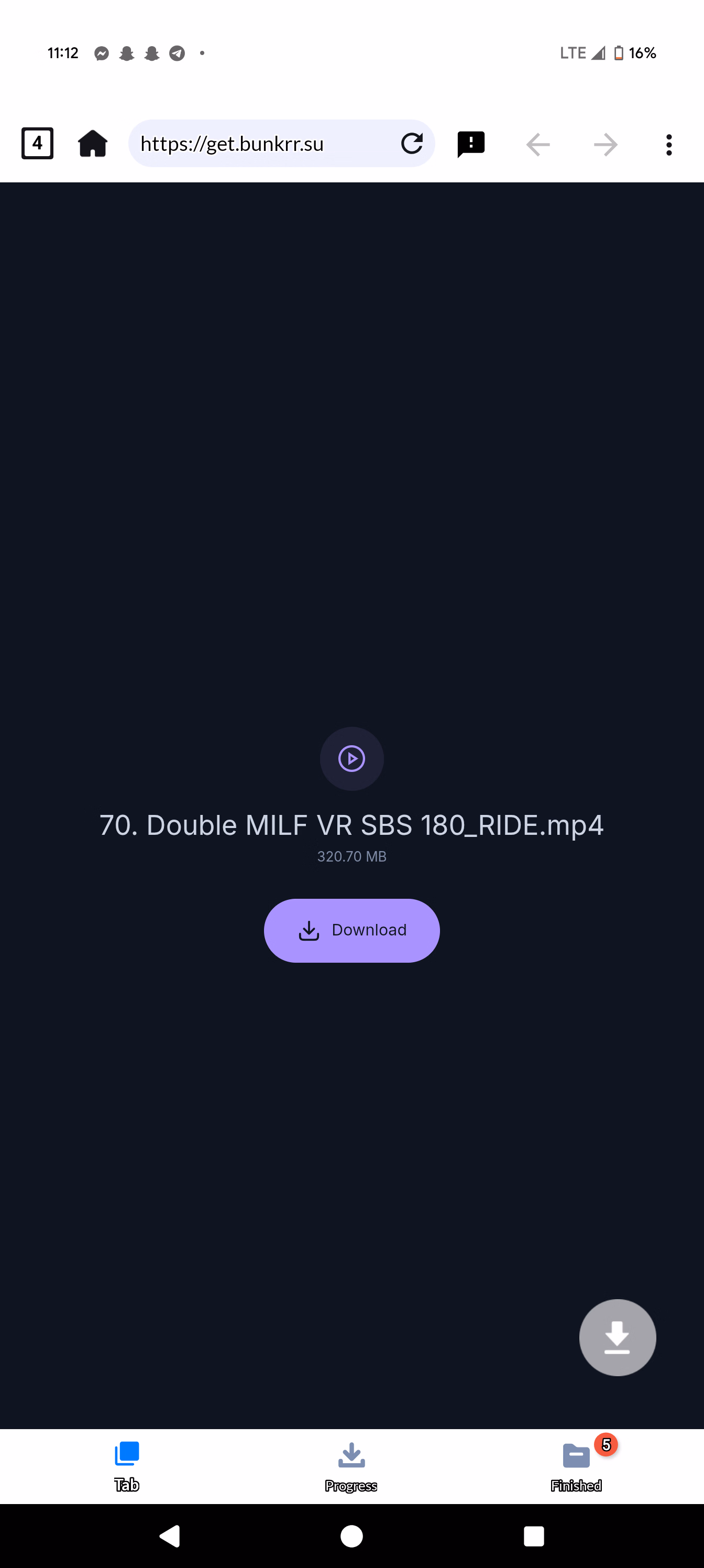Edit the get.bunkrr.su address bar

pos(261,144)
